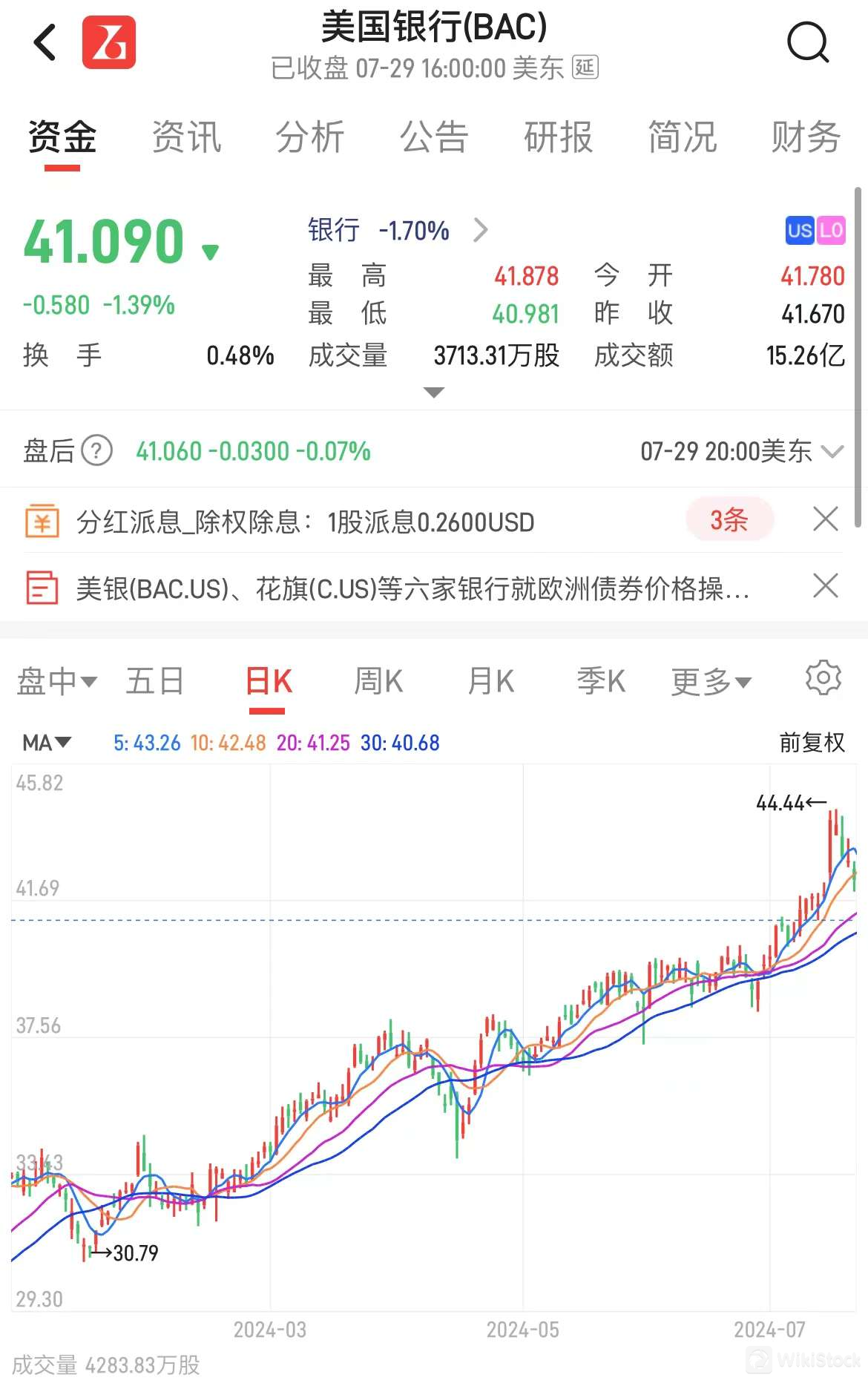868x1386 pixels.
Task: Click the question mark next to 盘后
Action: tap(96, 450)
